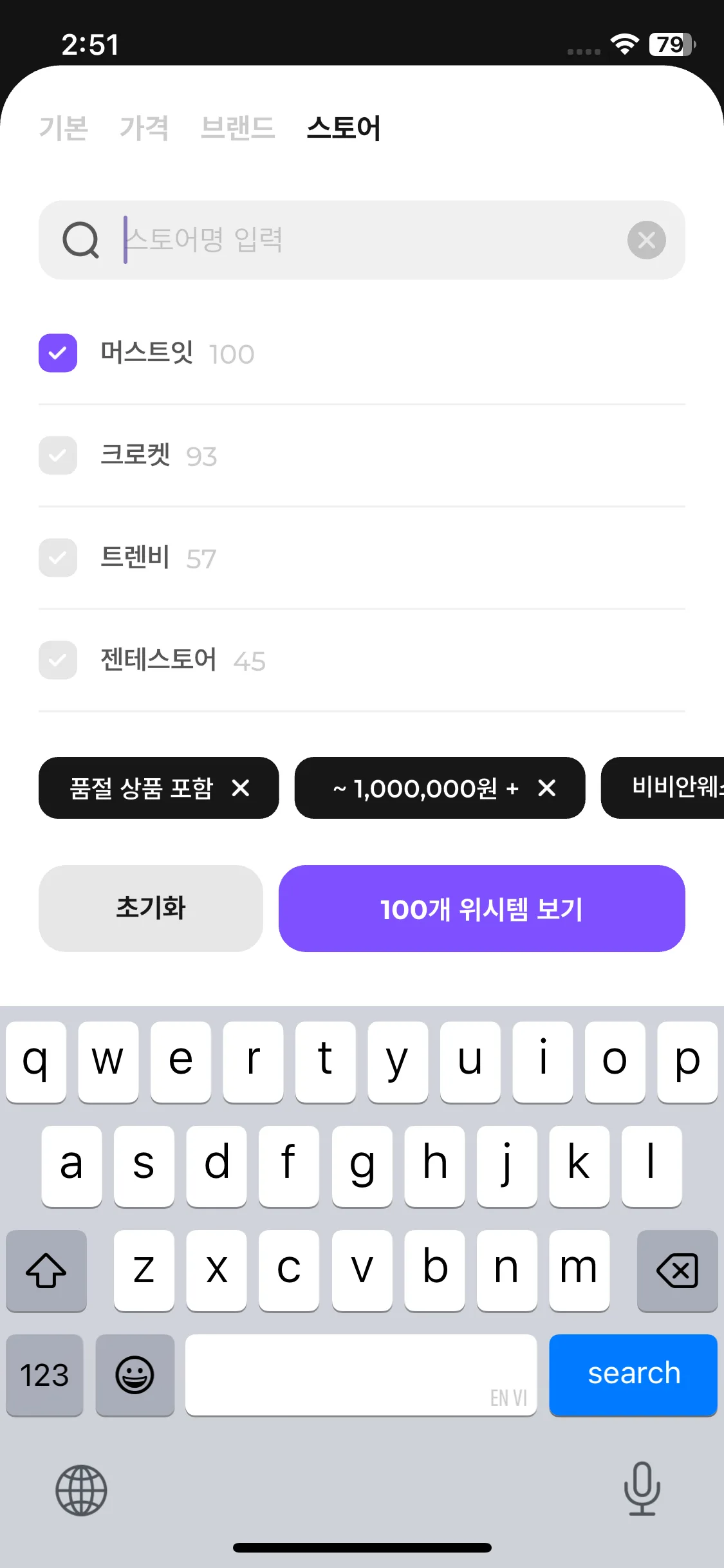
Task: Check the 크로켓 store checkbox
Action: pos(58,456)
